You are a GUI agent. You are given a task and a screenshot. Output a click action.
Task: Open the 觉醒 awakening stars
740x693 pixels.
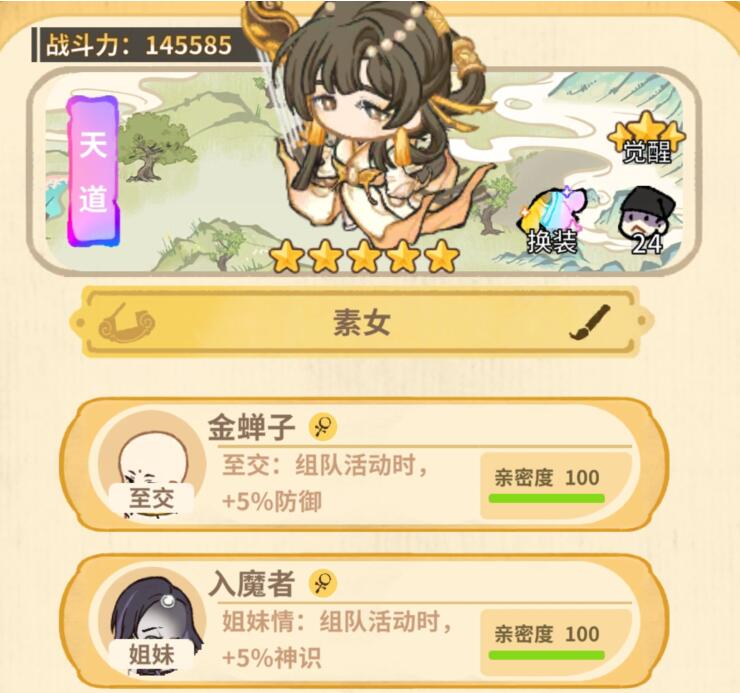[x=647, y=140]
